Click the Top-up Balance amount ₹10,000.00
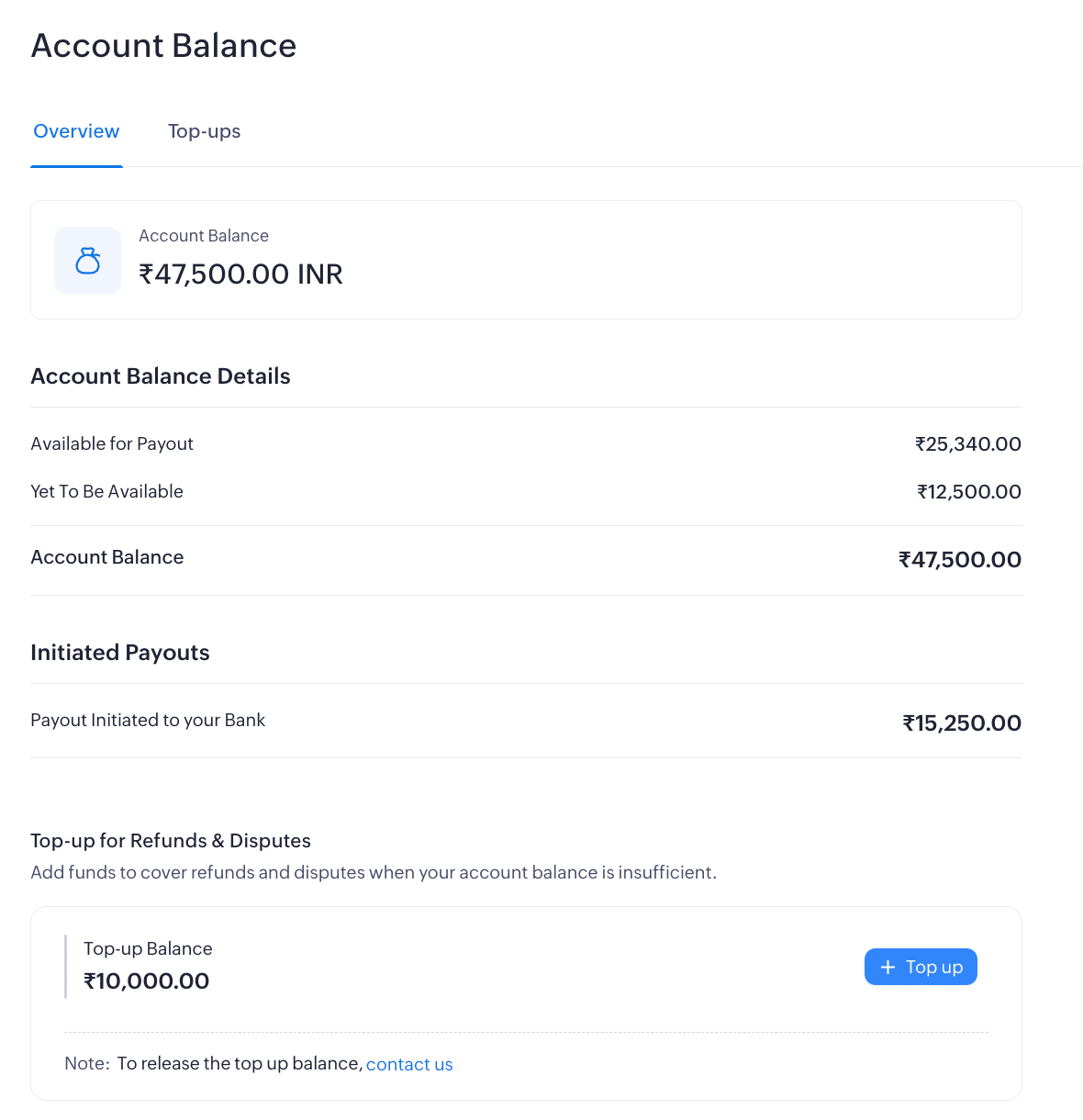The height and width of the screenshot is (1120, 1083). pos(146,980)
